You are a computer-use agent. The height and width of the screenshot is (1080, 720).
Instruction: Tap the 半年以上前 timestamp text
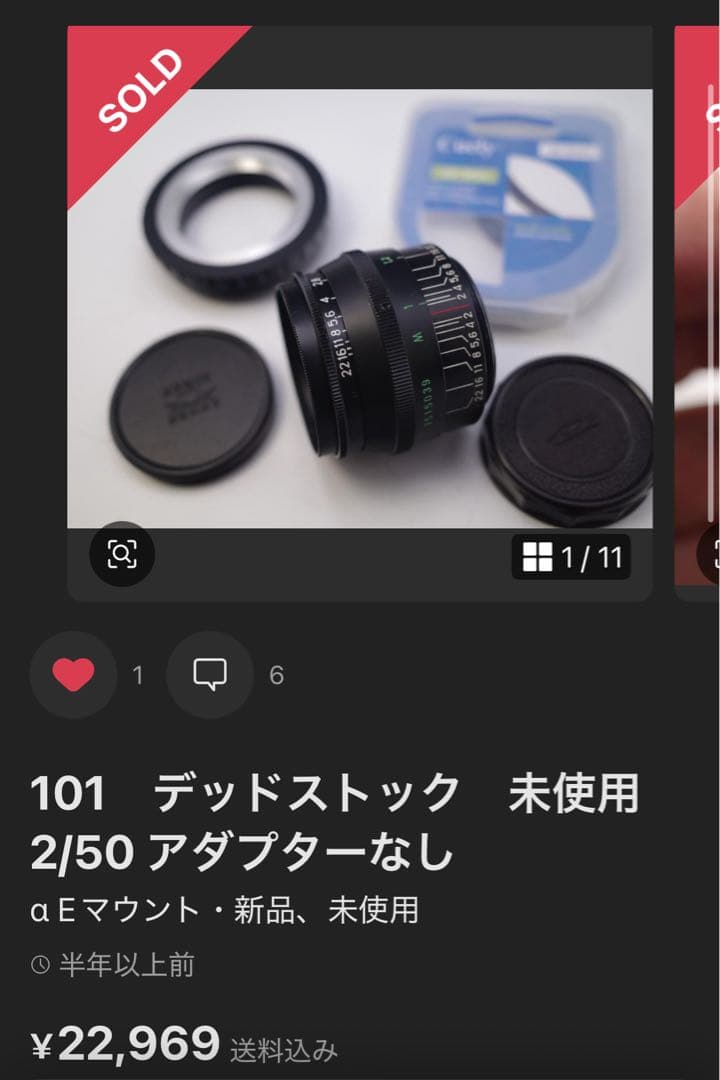pos(125,965)
